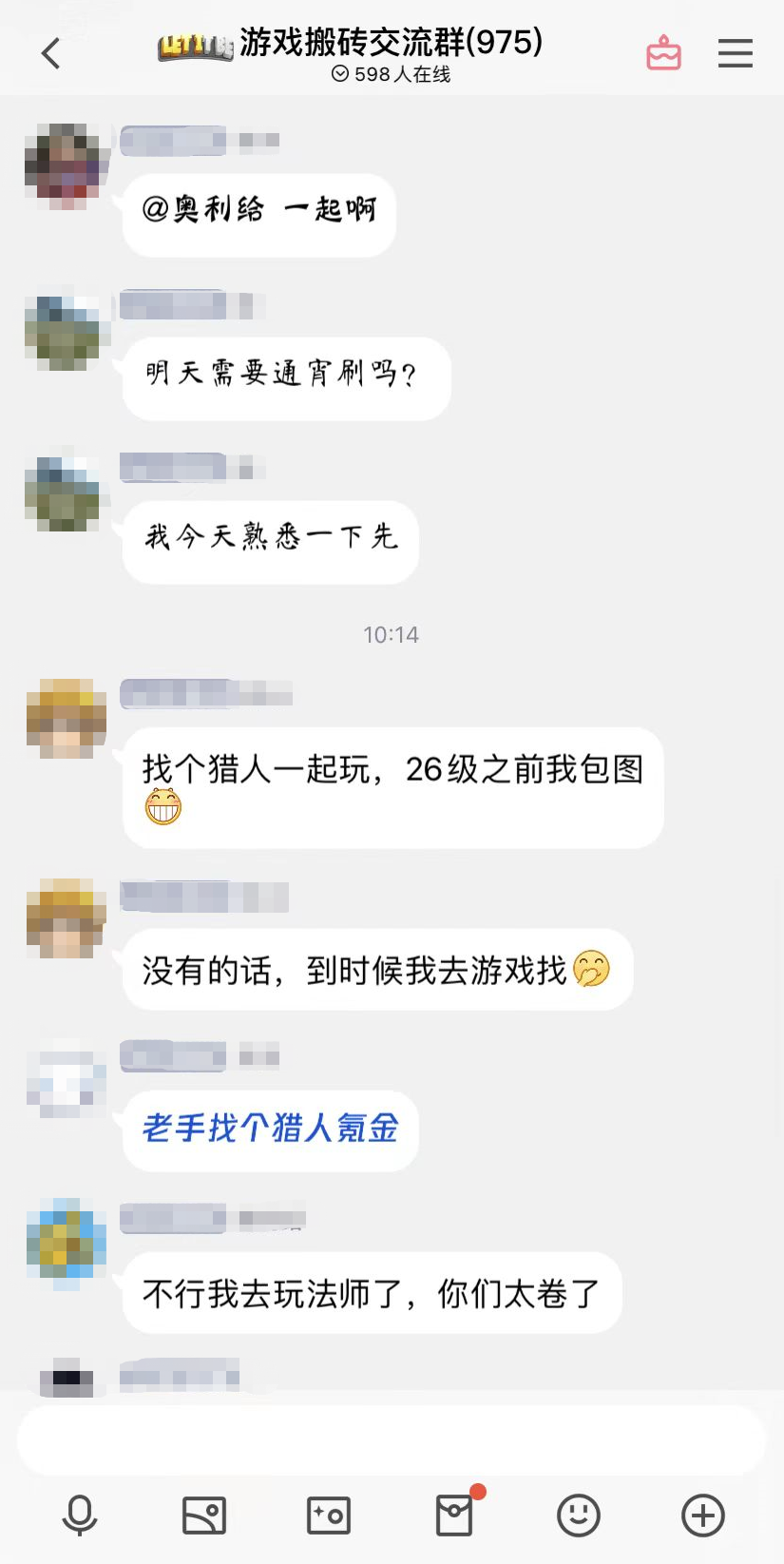Image resolution: width=784 pixels, height=1564 pixels.
Task: Open the birthday cake icon in title bar
Action: pos(662,52)
